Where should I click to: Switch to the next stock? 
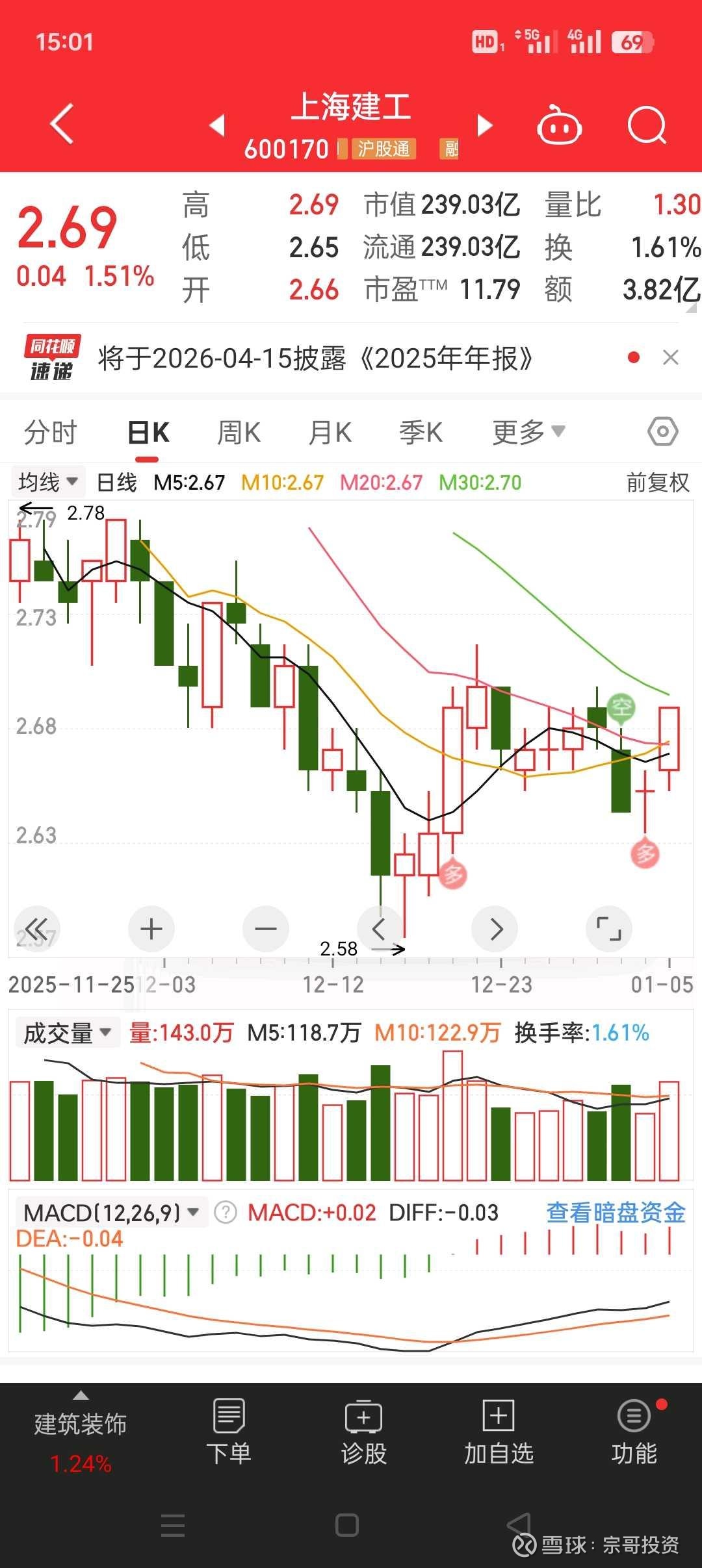485,125
